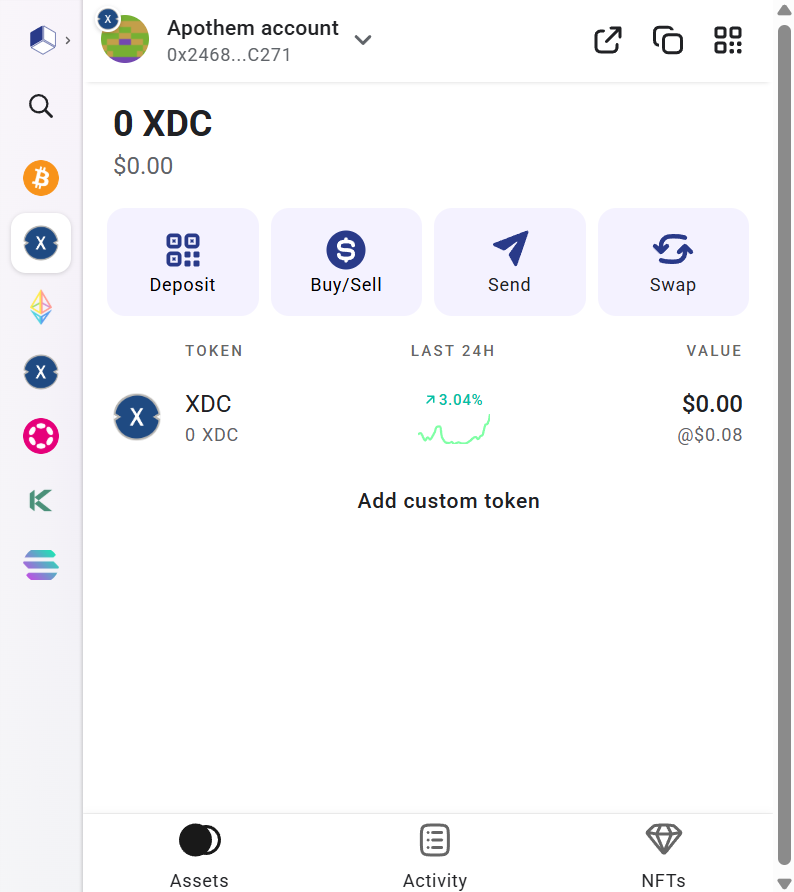Open the search icon in the sidebar
Viewport: 794px width, 892px height.
coord(41,106)
